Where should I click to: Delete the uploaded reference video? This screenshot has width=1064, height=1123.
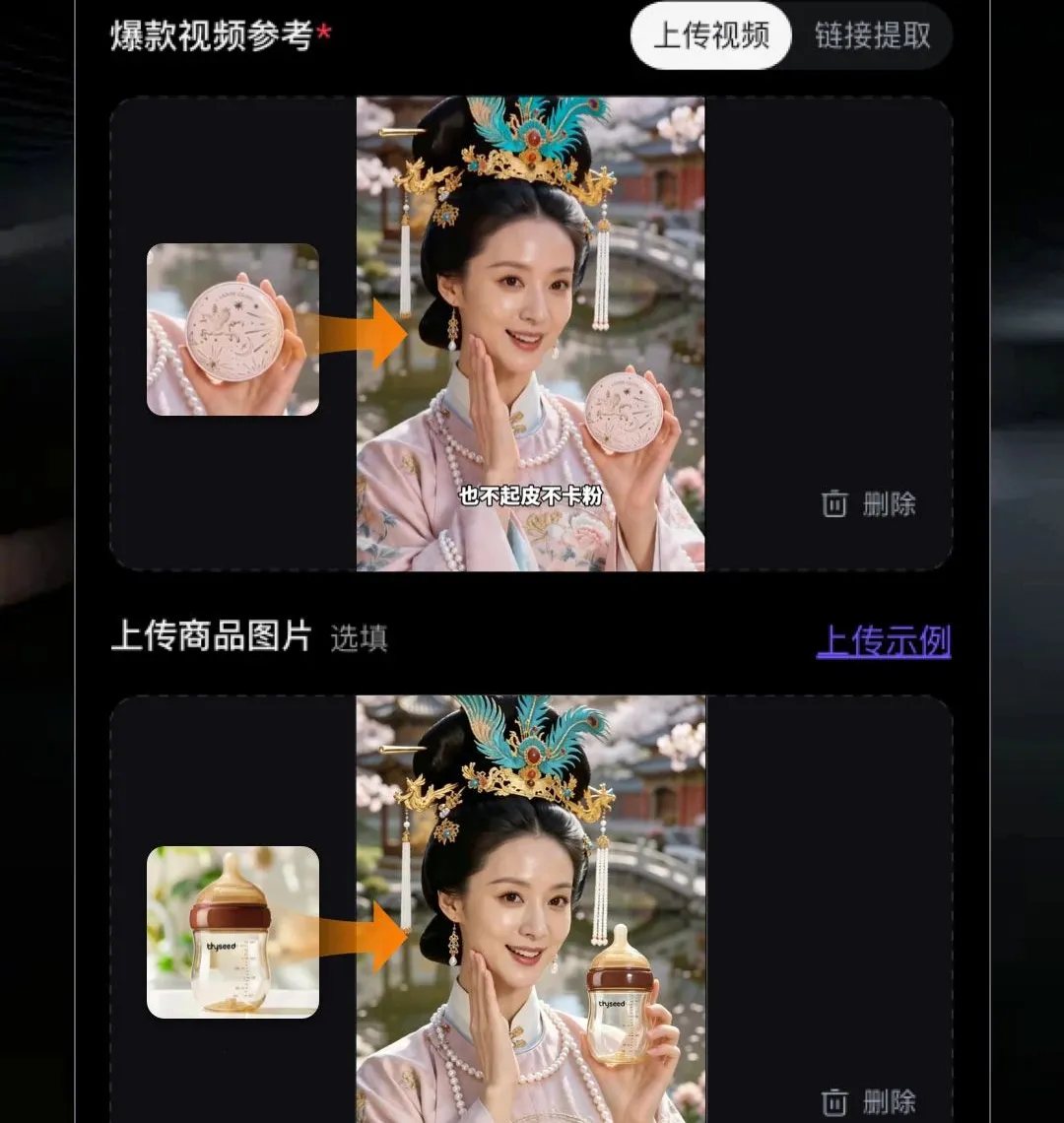868,504
